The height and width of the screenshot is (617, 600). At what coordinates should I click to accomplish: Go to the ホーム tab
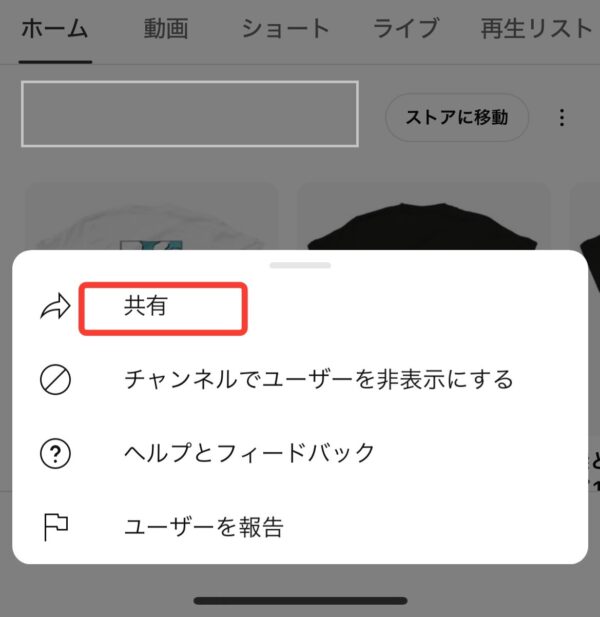click(55, 29)
